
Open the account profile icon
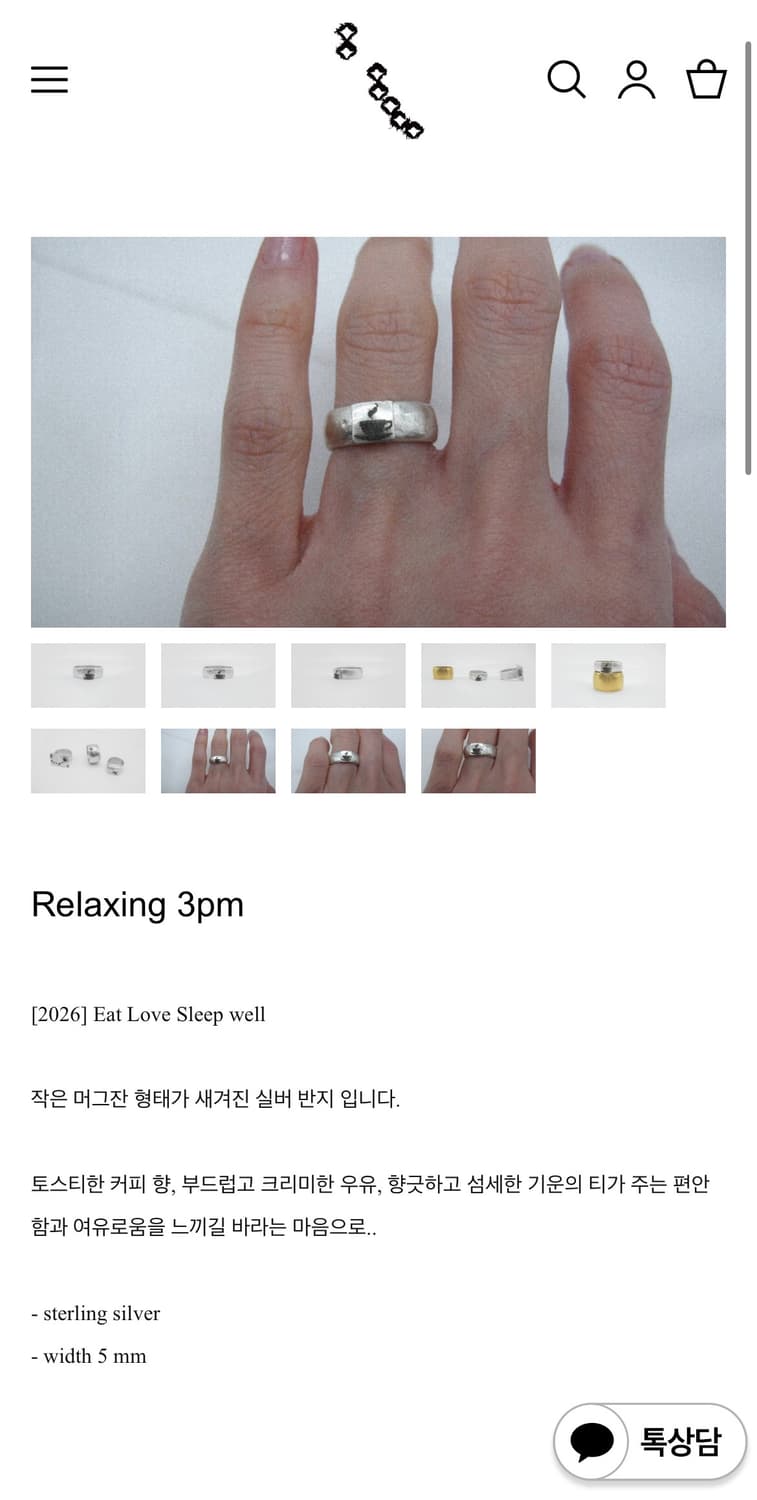(x=636, y=80)
